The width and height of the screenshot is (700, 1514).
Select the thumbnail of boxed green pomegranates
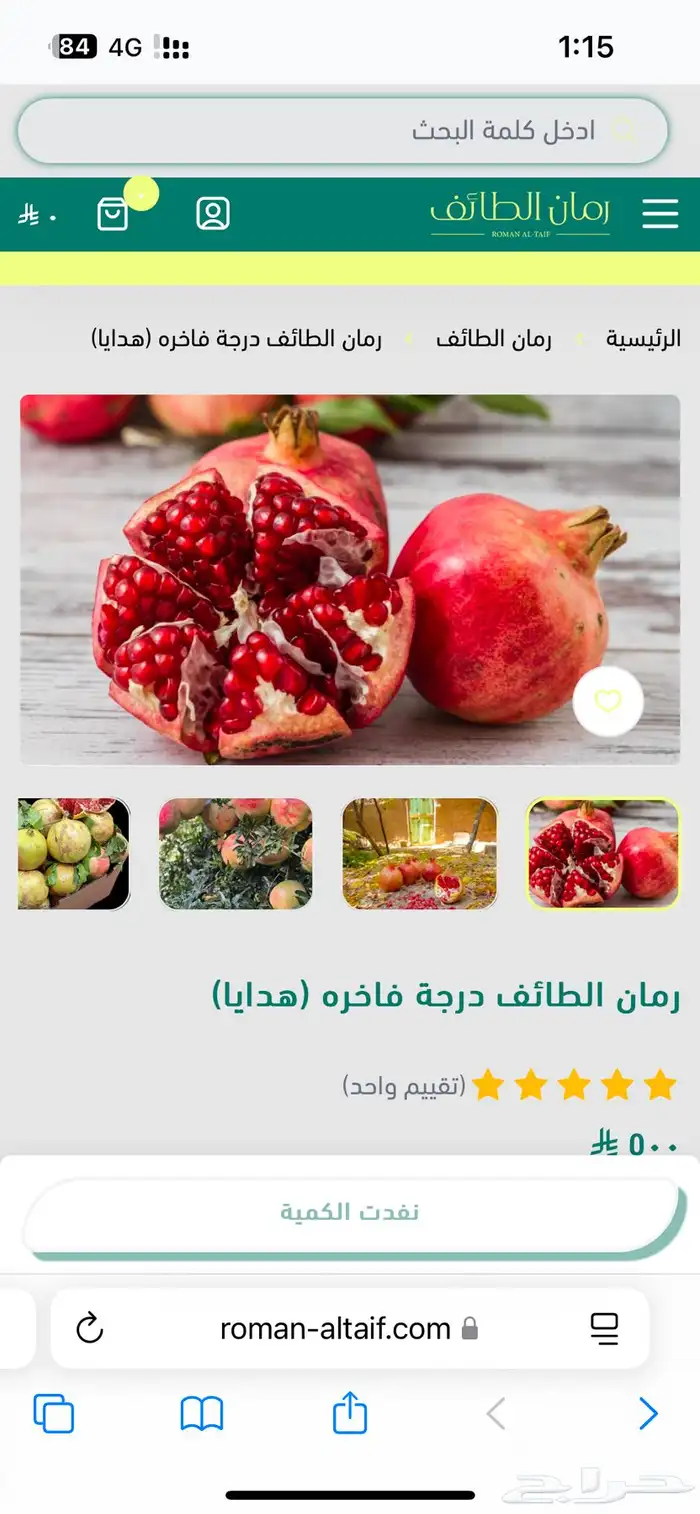[74, 853]
